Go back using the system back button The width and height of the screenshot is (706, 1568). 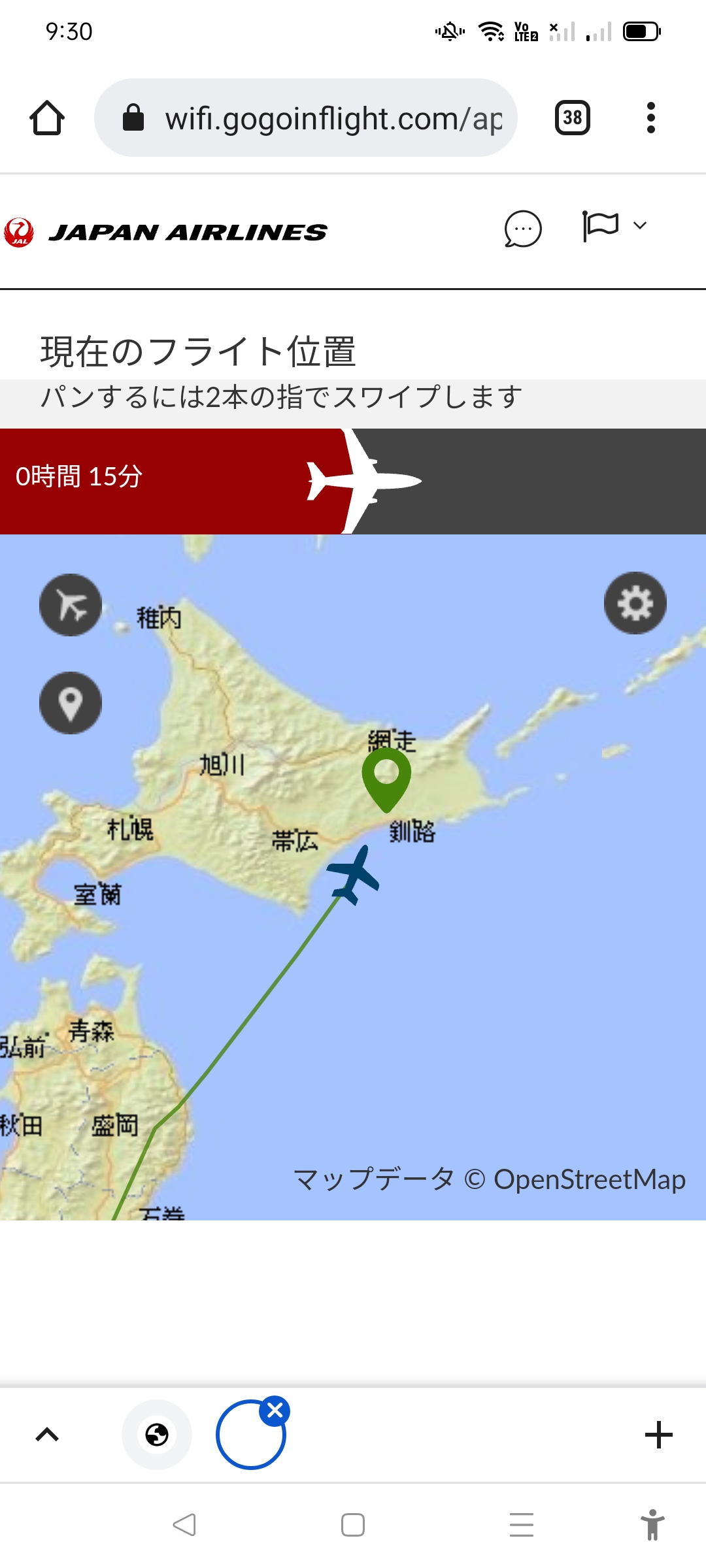[184, 1525]
